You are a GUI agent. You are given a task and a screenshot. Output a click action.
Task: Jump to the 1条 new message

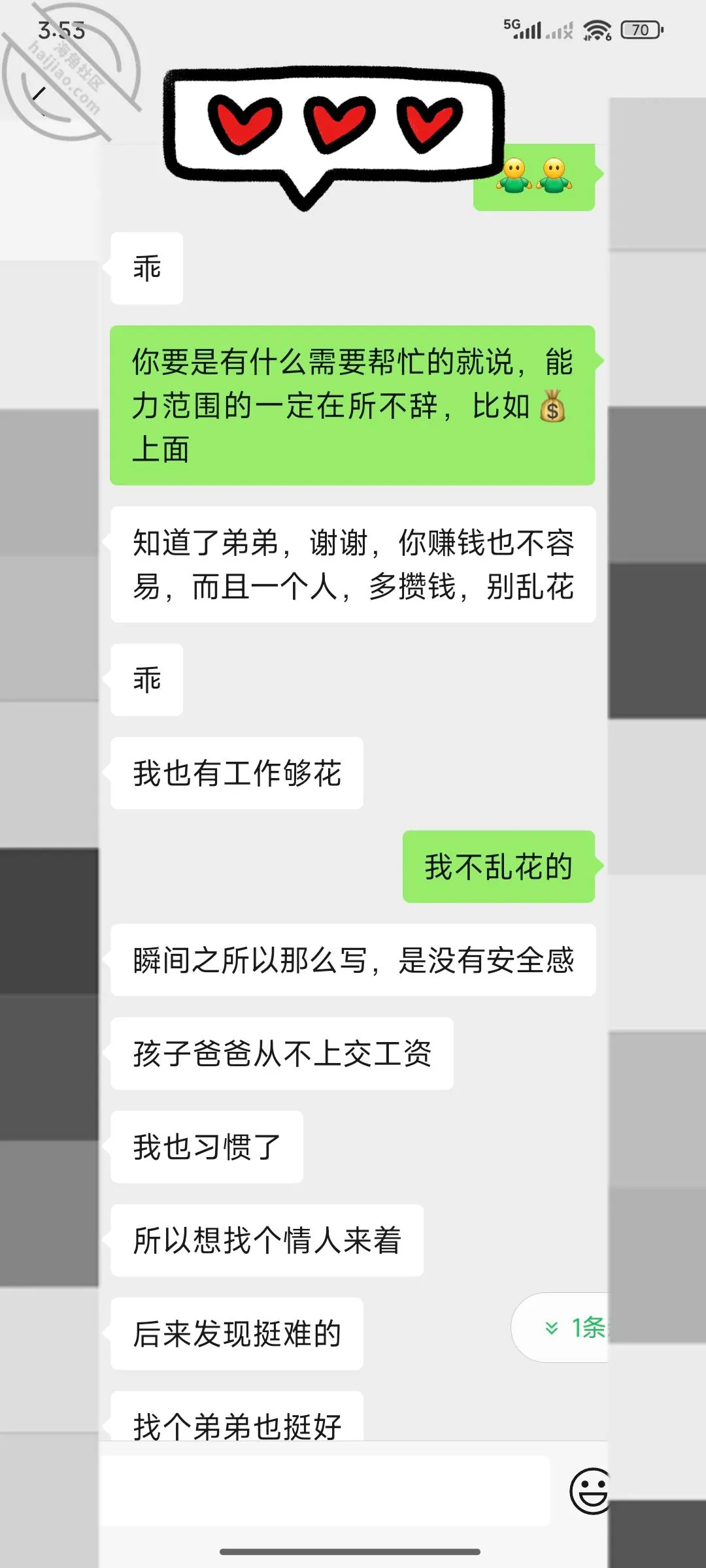tap(561, 1328)
